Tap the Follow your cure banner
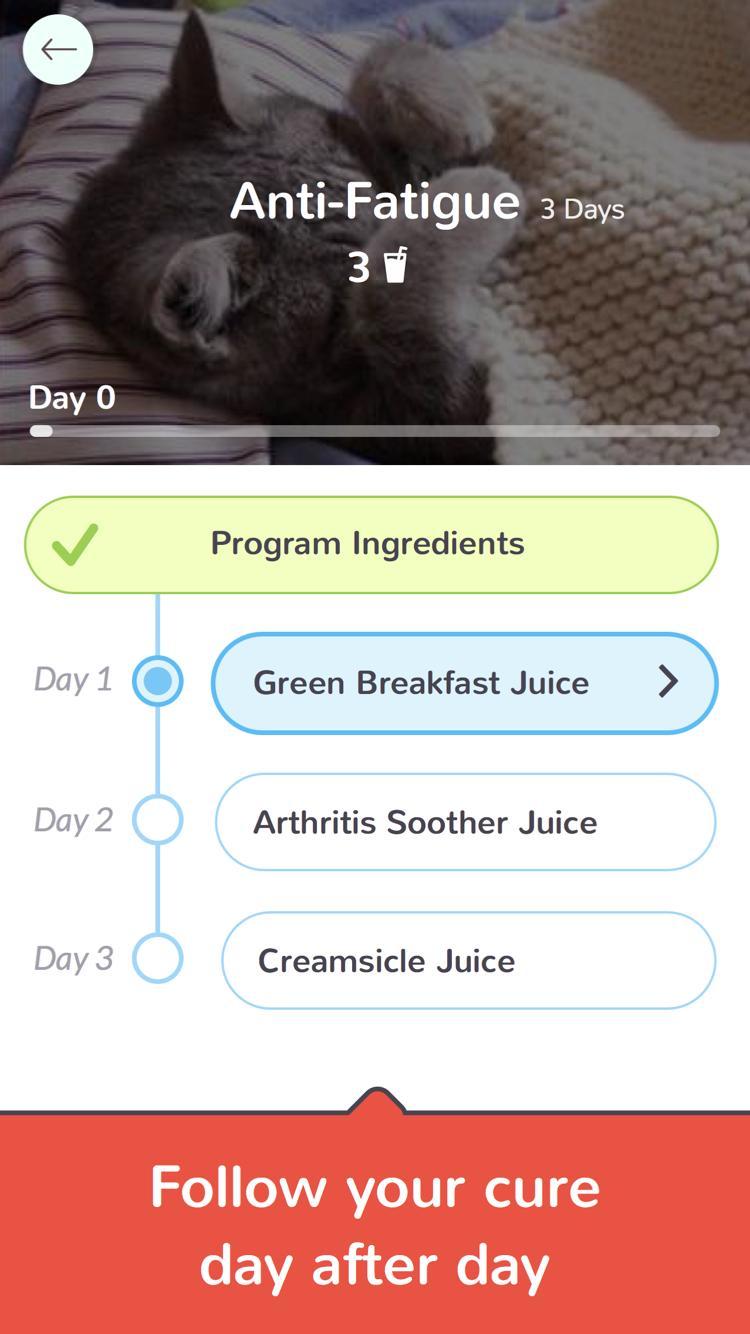 pos(375,1225)
